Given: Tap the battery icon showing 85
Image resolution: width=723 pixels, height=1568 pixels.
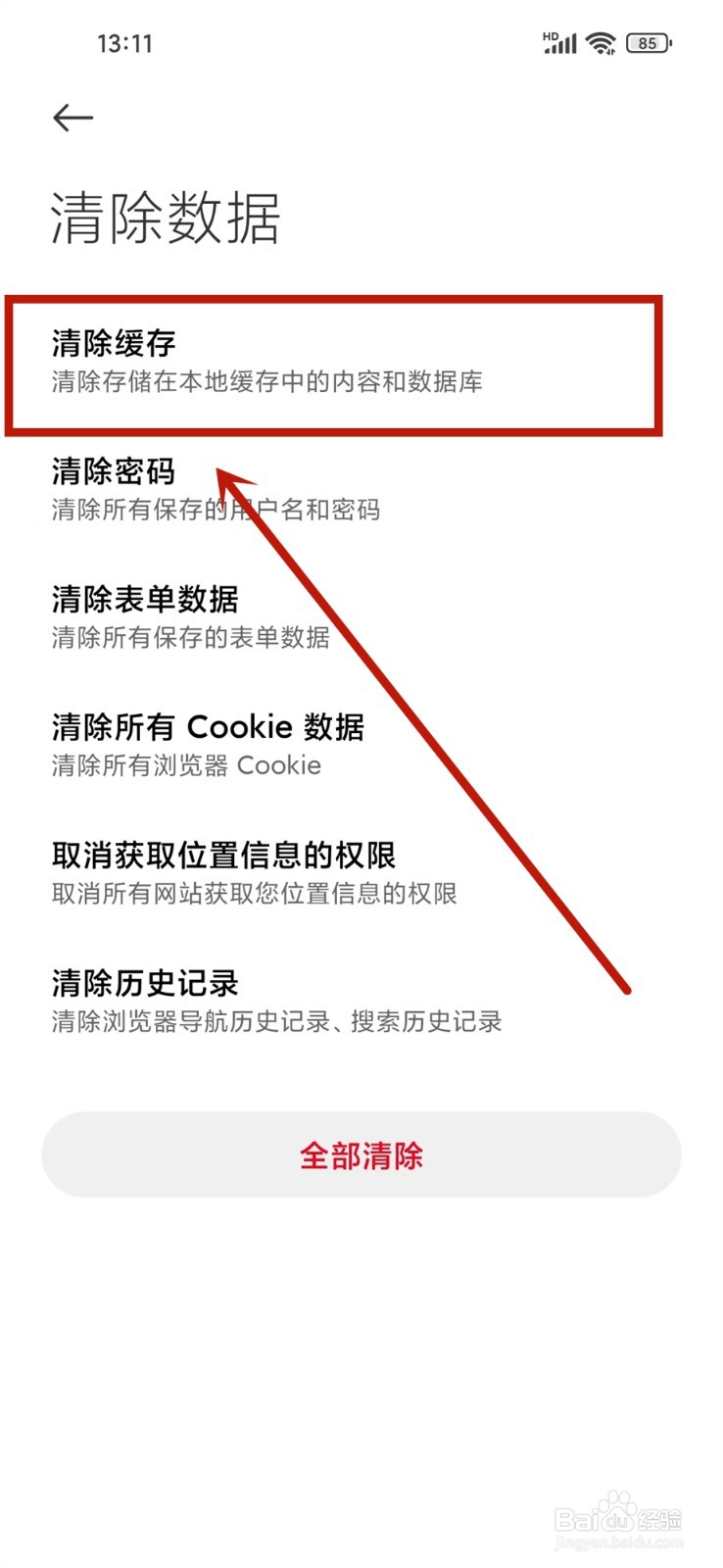Looking at the screenshot, I should coord(647,42).
